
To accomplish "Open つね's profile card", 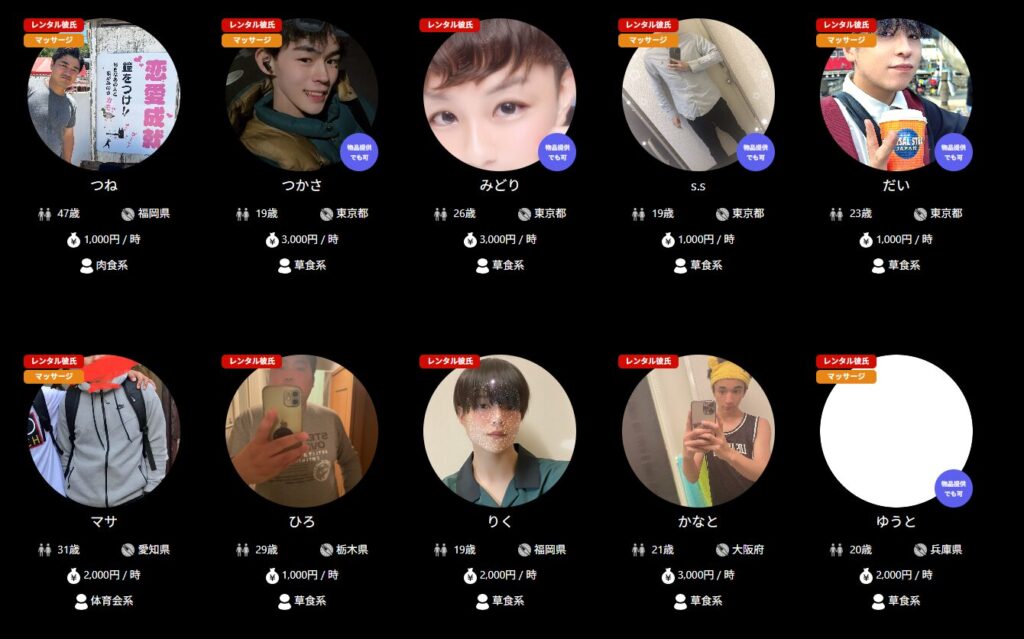I will pyautogui.click(x=104, y=95).
